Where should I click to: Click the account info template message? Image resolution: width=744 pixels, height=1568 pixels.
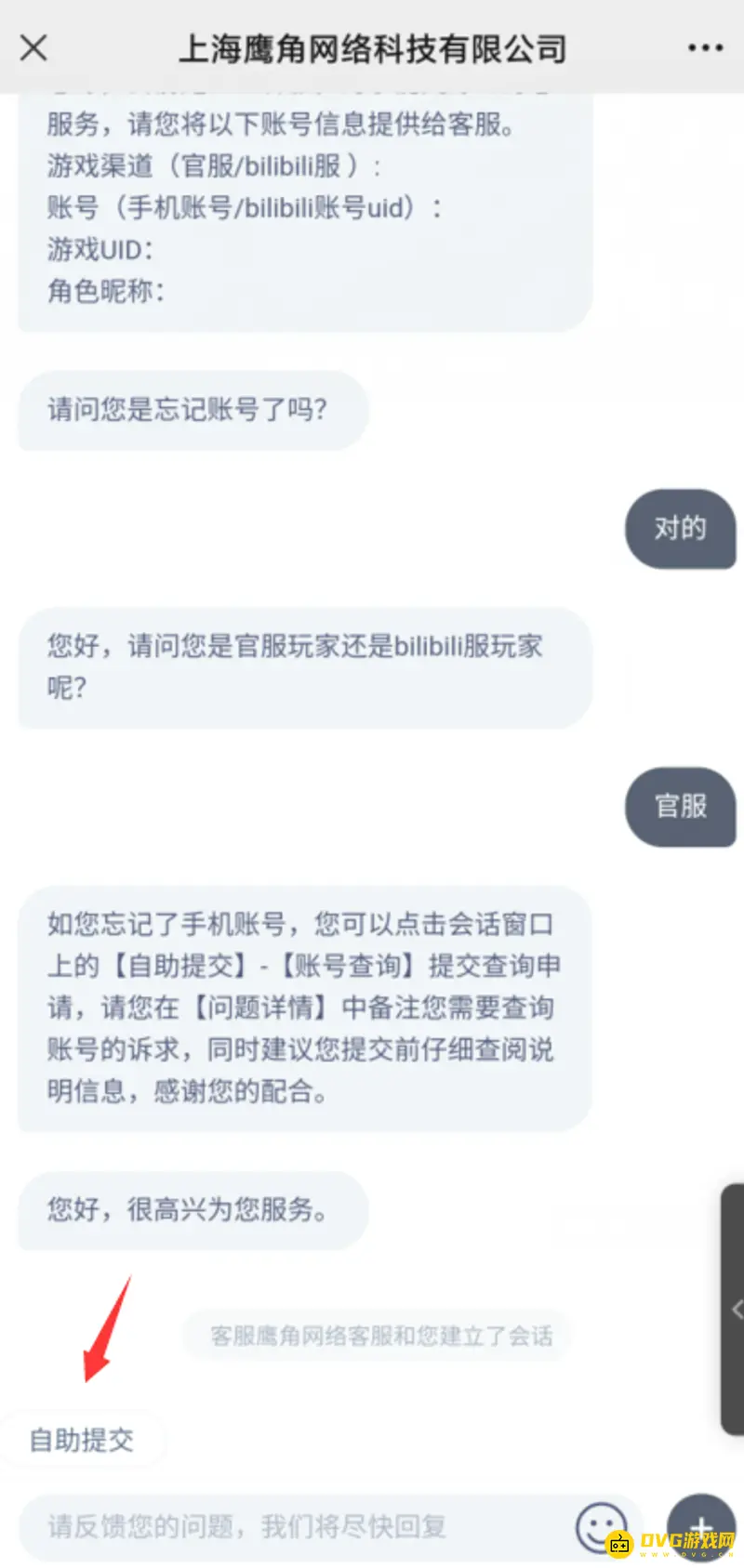pyautogui.click(x=302, y=209)
